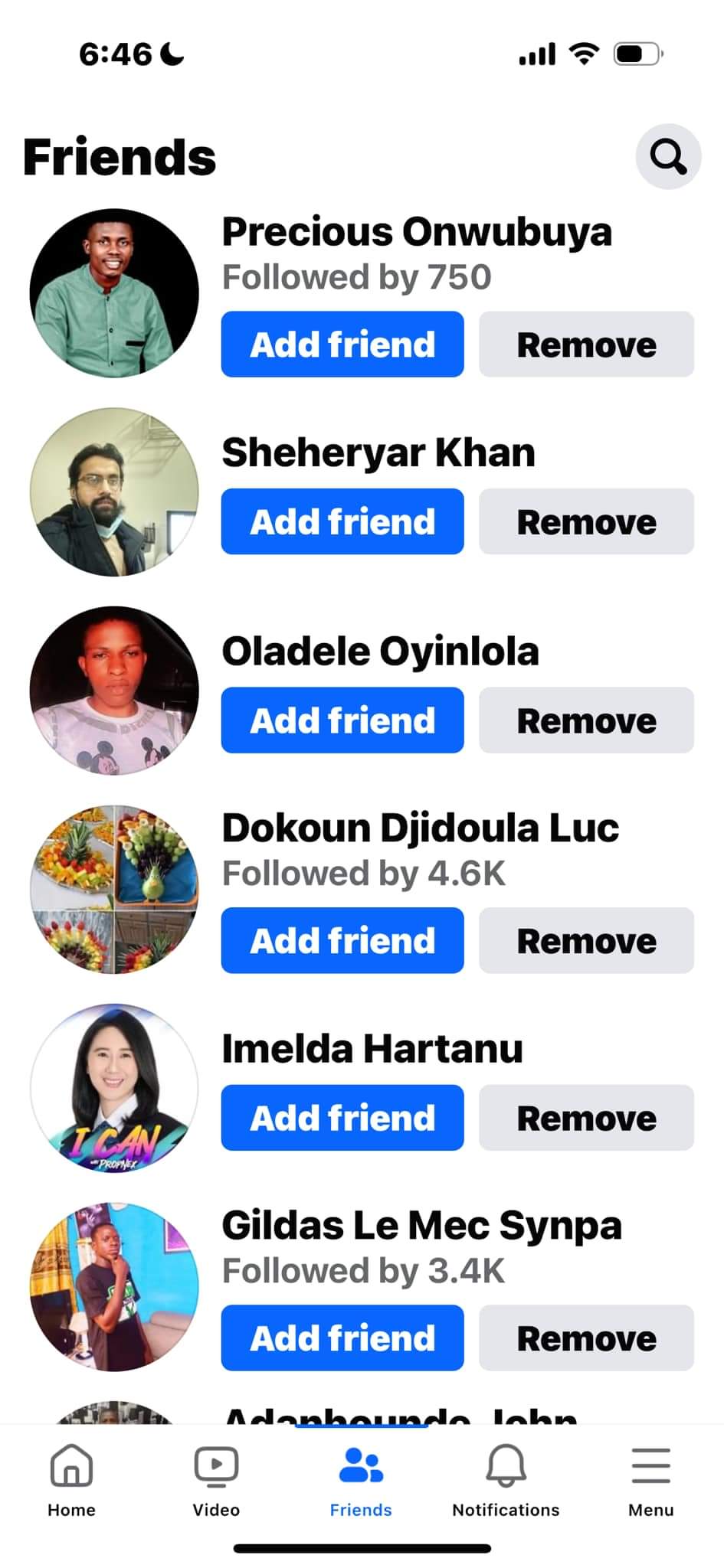This screenshot has width=724, height=1568.
Task: Add Sheheryar Khan as a friend
Action: click(x=342, y=521)
